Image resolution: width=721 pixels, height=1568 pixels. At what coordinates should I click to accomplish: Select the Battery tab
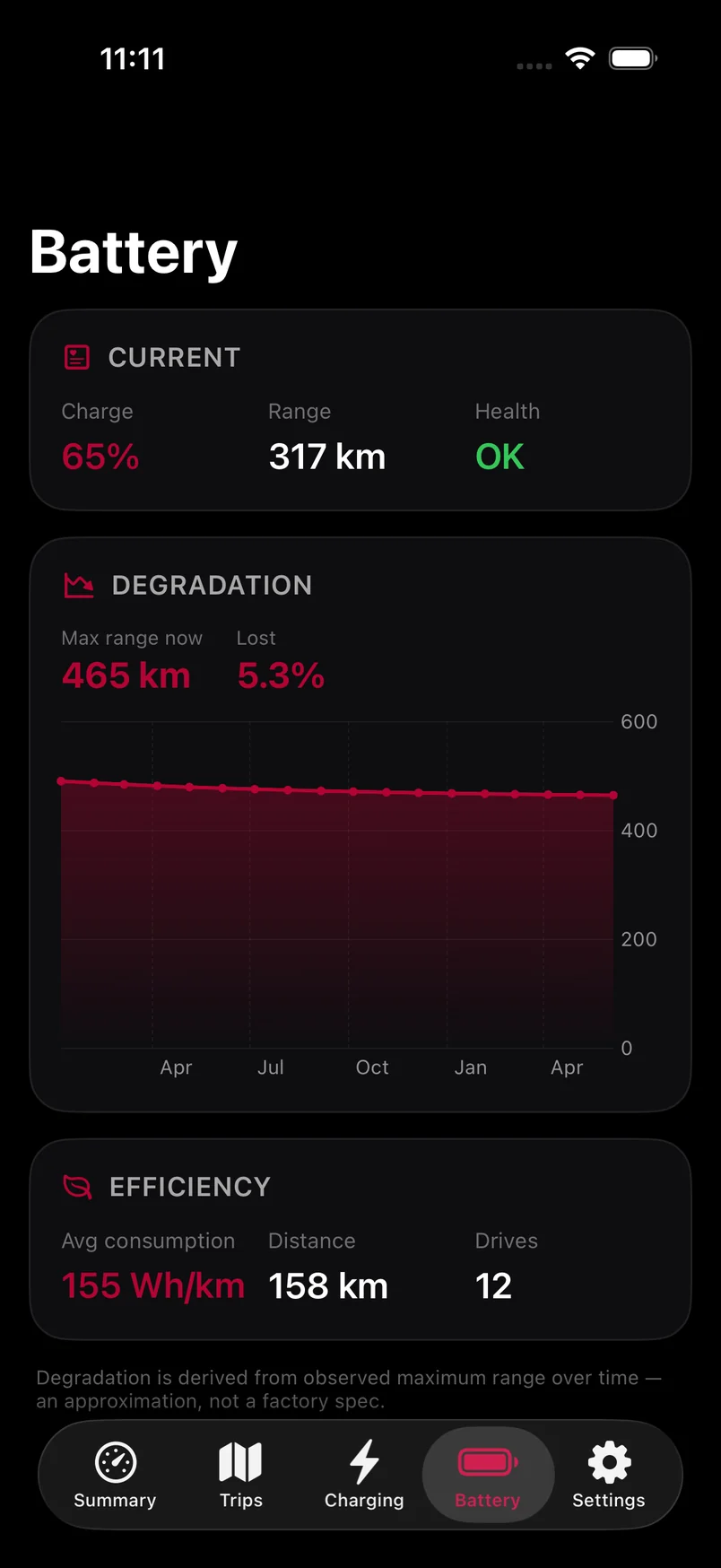pos(488,1476)
